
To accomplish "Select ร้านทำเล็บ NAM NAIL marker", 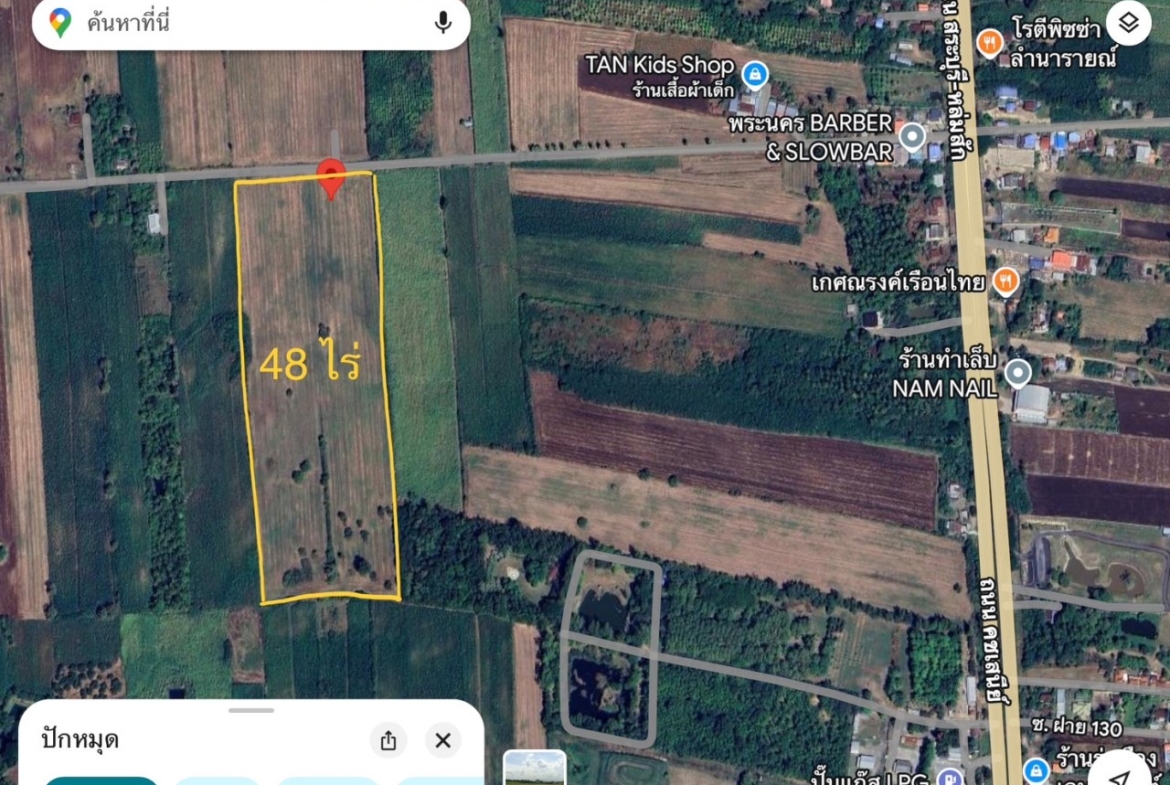I will pyautogui.click(x=1017, y=374).
